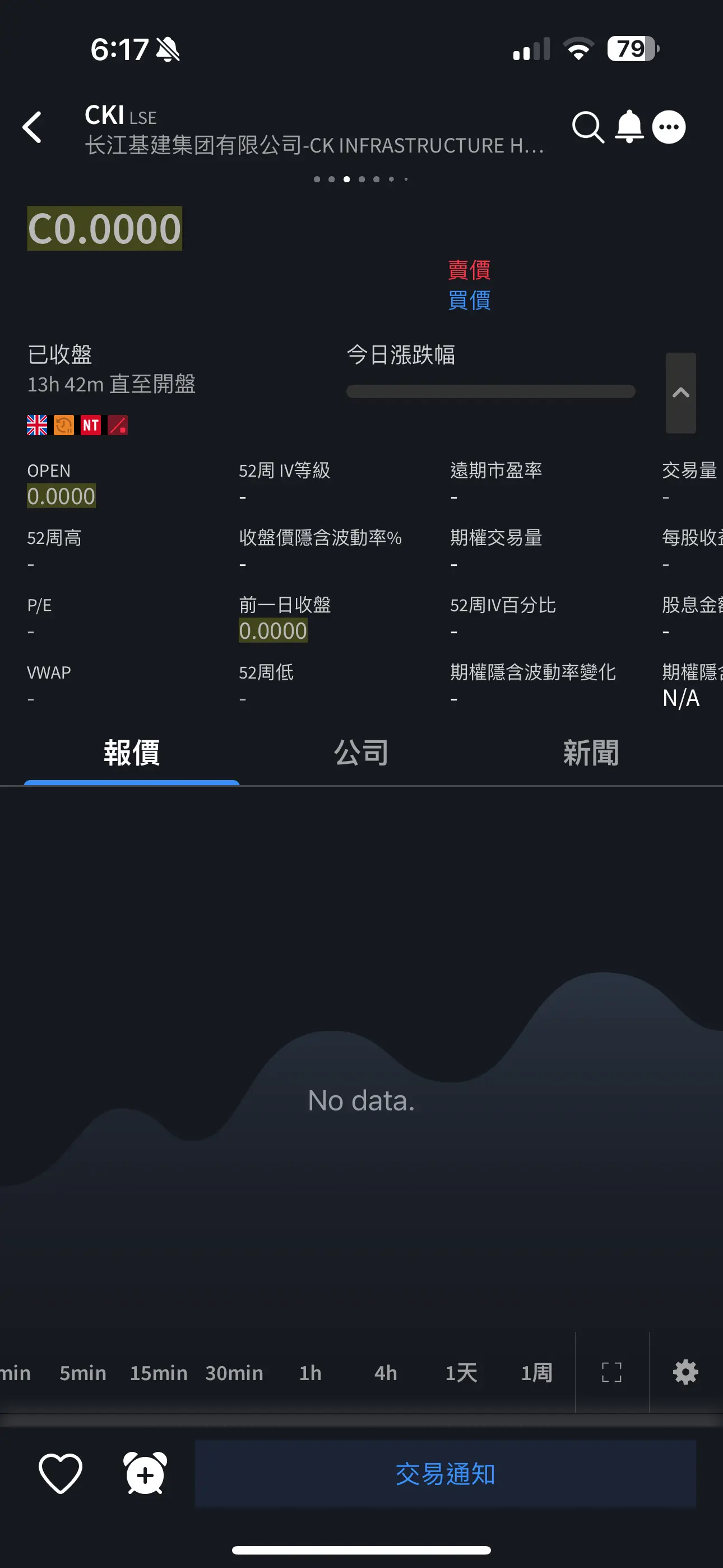Set the chart to 1周
Screen dimensions: 723x1568
coord(536,1373)
